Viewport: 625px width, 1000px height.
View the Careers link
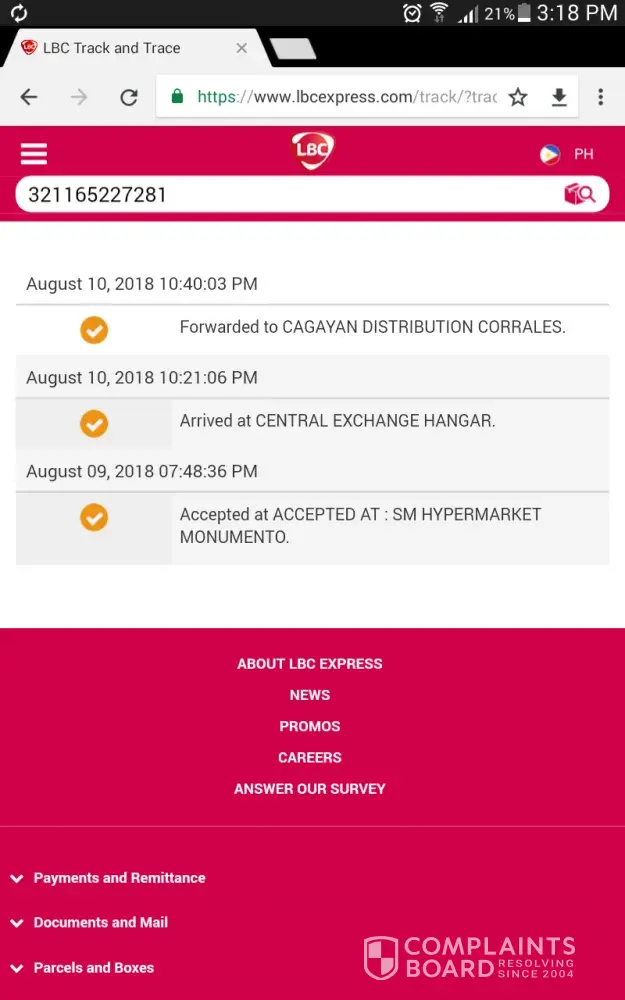click(x=310, y=757)
